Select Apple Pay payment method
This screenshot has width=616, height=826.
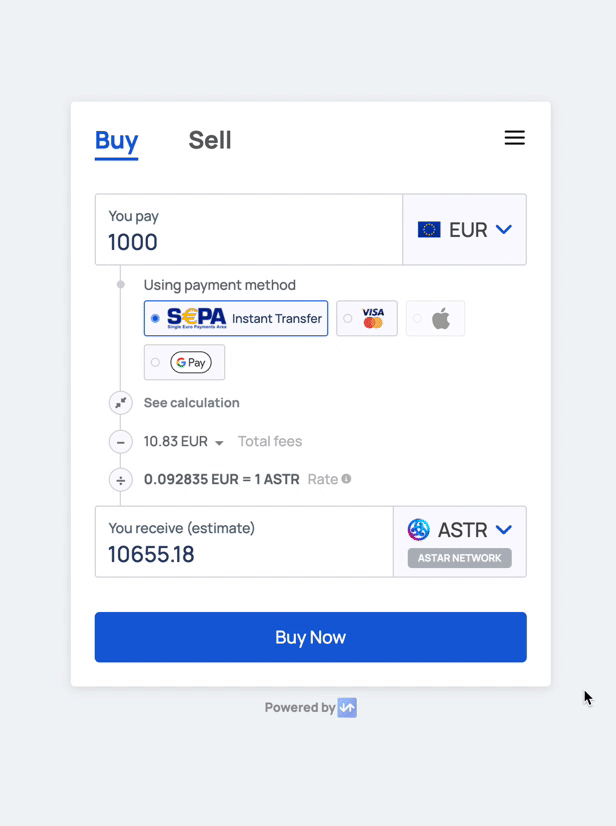(x=435, y=319)
